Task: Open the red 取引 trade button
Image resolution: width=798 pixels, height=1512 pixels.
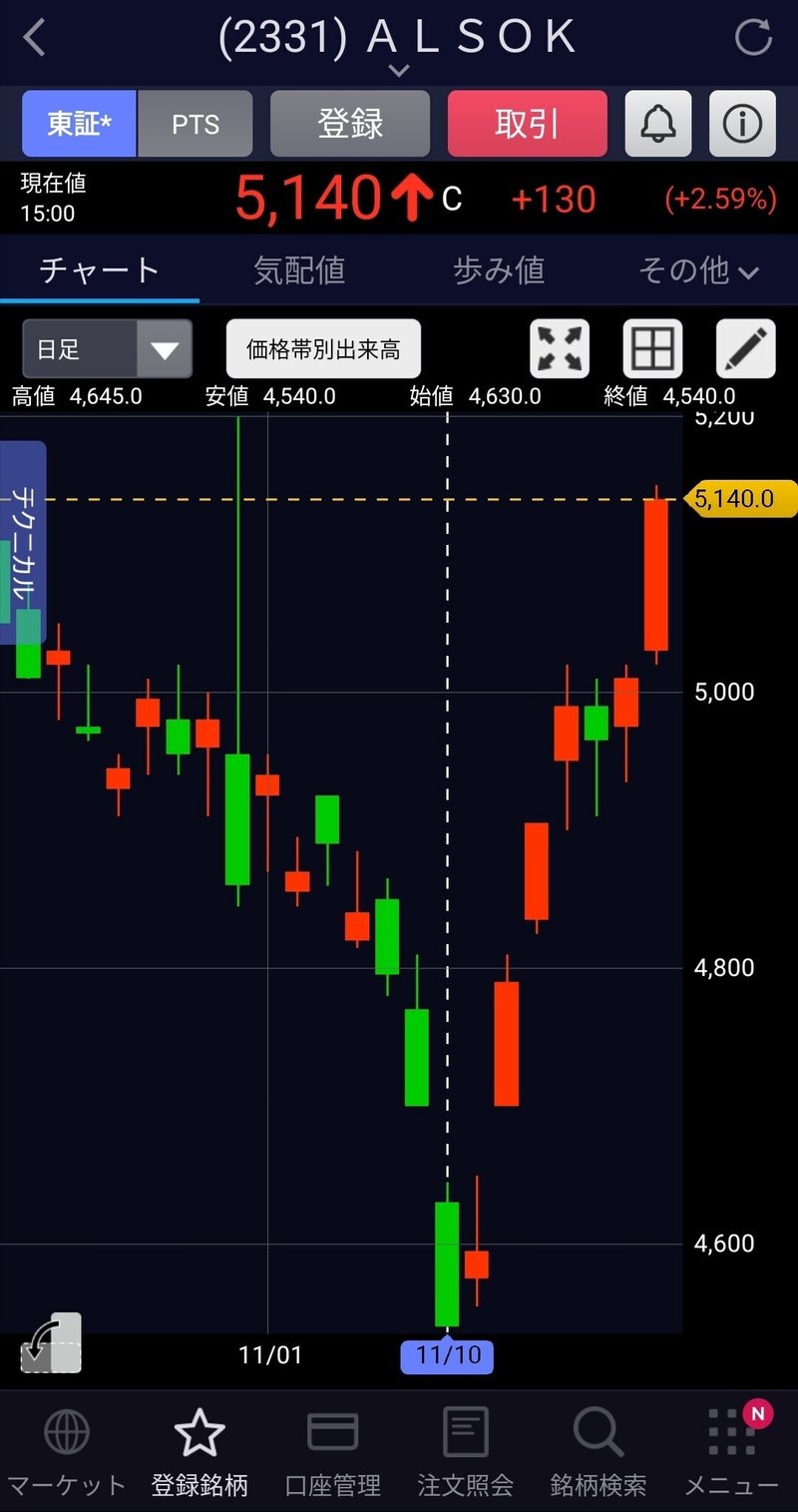Action: pos(527,124)
